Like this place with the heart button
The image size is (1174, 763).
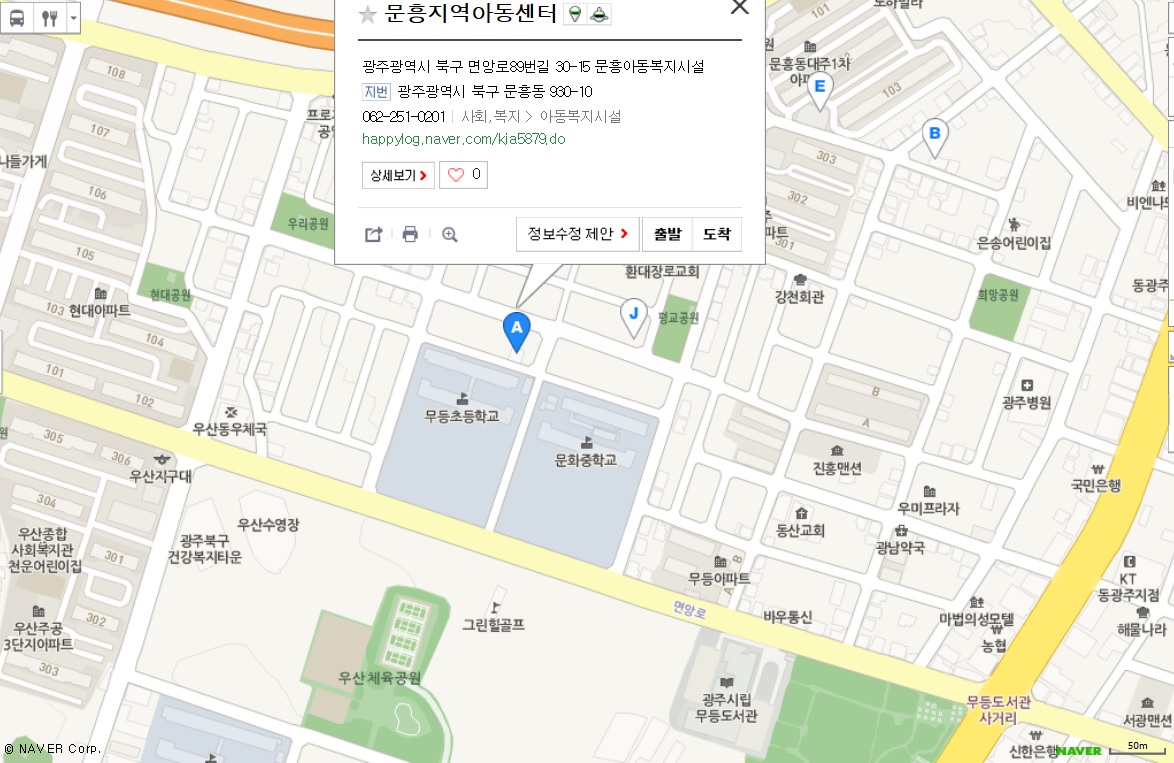(463, 175)
